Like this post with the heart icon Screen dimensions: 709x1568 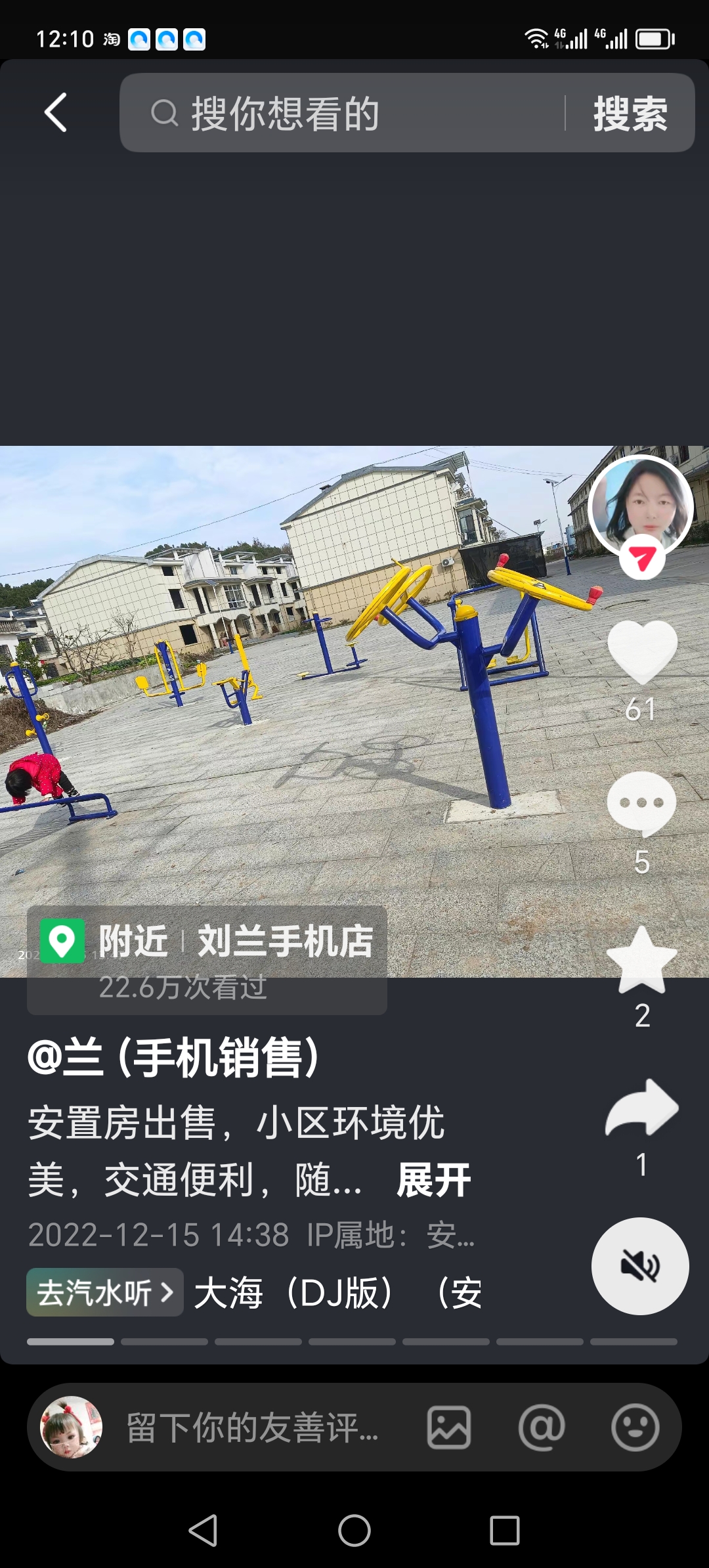pos(641,651)
